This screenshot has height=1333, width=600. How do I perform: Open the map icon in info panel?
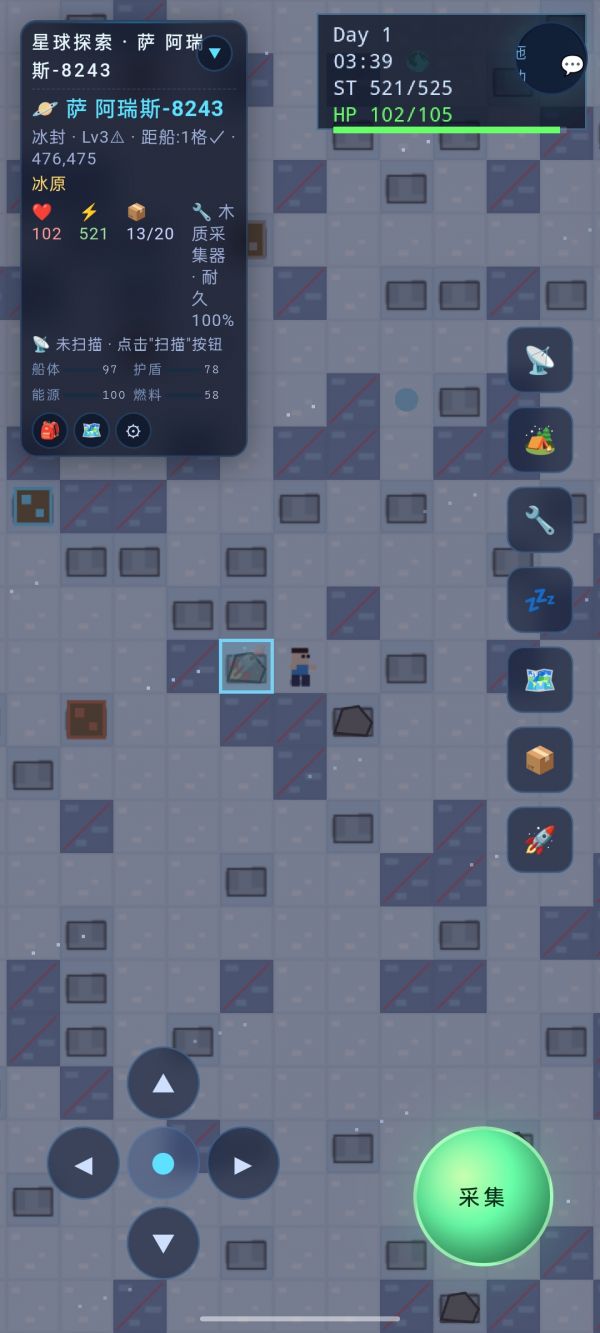pyautogui.click(x=92, y=431)
